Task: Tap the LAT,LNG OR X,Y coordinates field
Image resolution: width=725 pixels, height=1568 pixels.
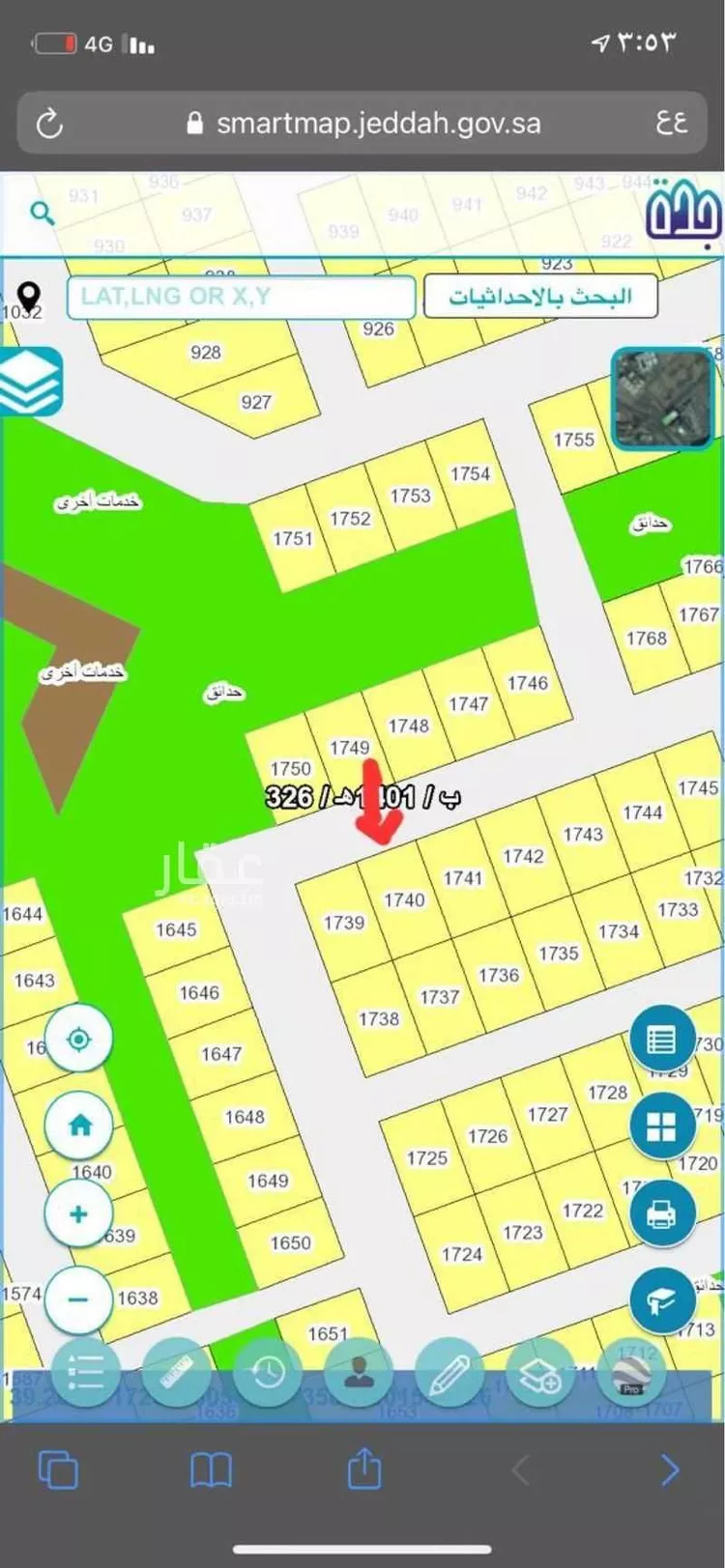Action: click(x=241, y=297)
